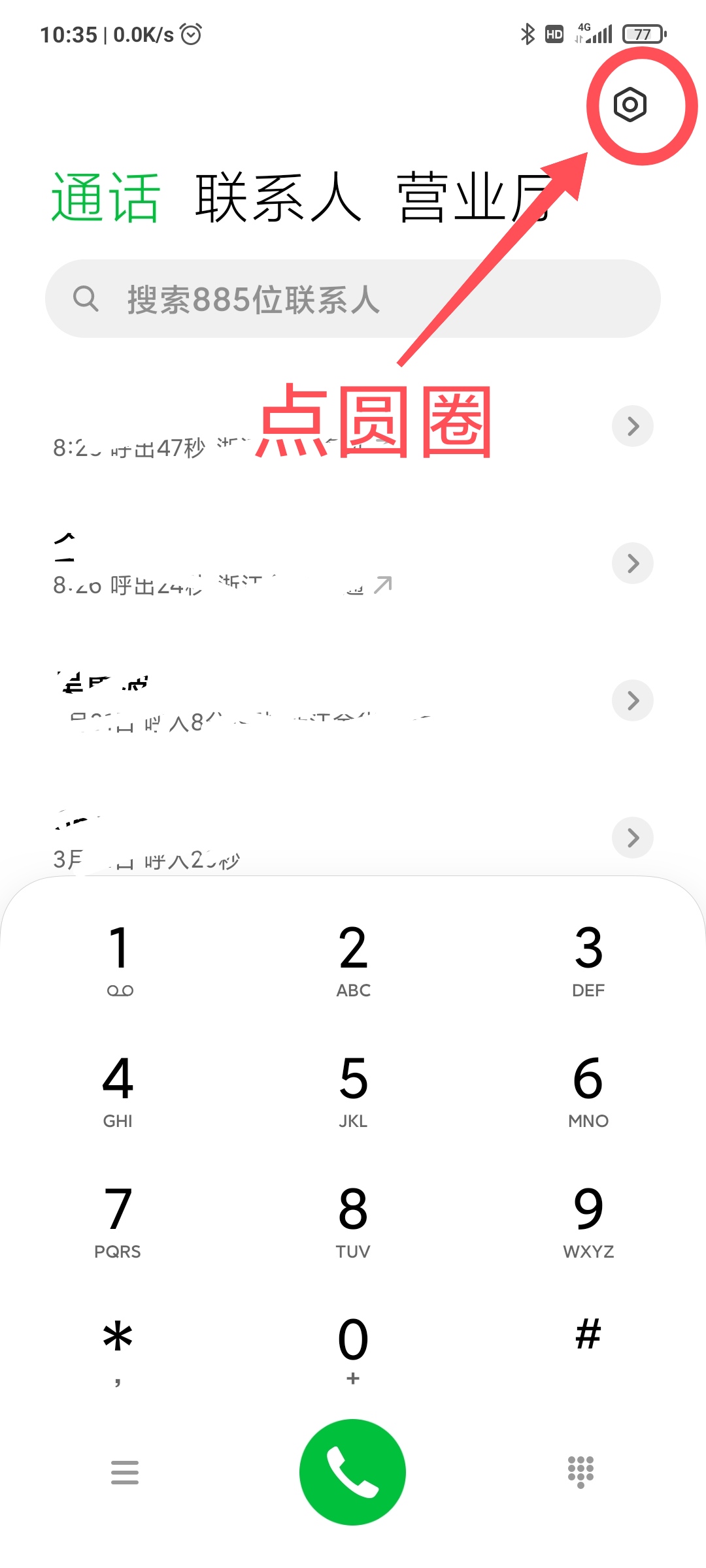Open details of the 呼出47秒 call
Viewport: 706px width, 1568px height.
(x=633, y=426)
